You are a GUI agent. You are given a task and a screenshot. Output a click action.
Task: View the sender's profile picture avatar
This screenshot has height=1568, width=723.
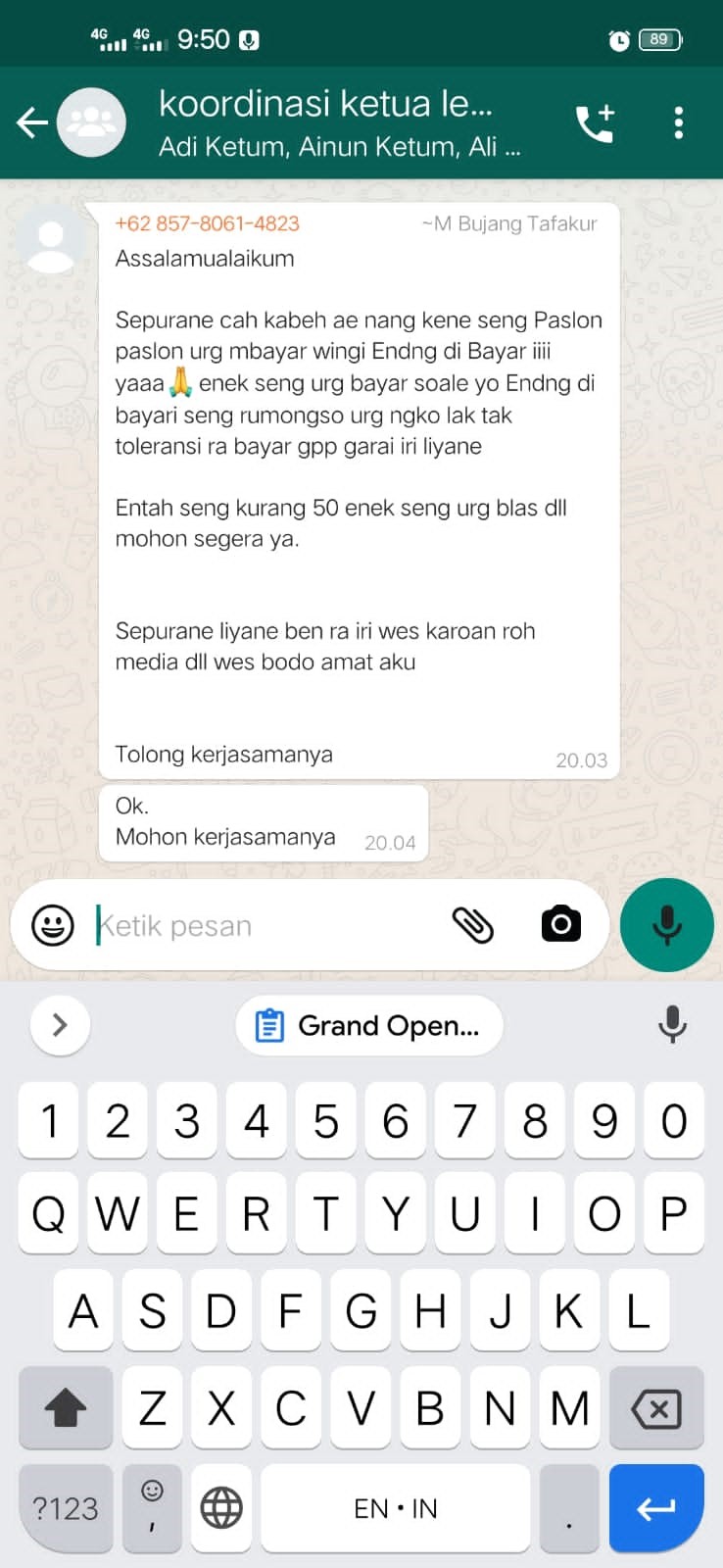50,242
